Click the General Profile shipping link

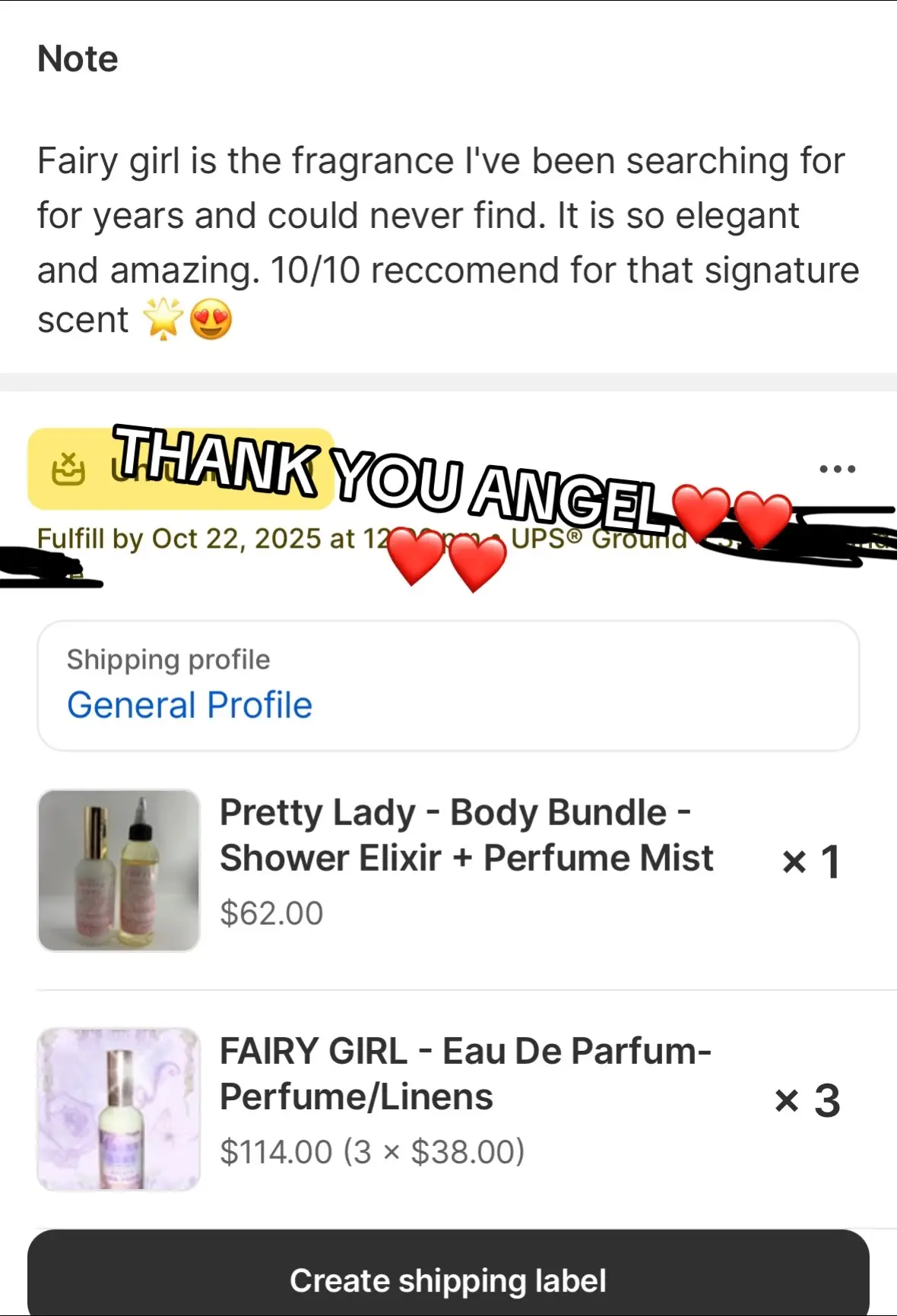point(189,704)
